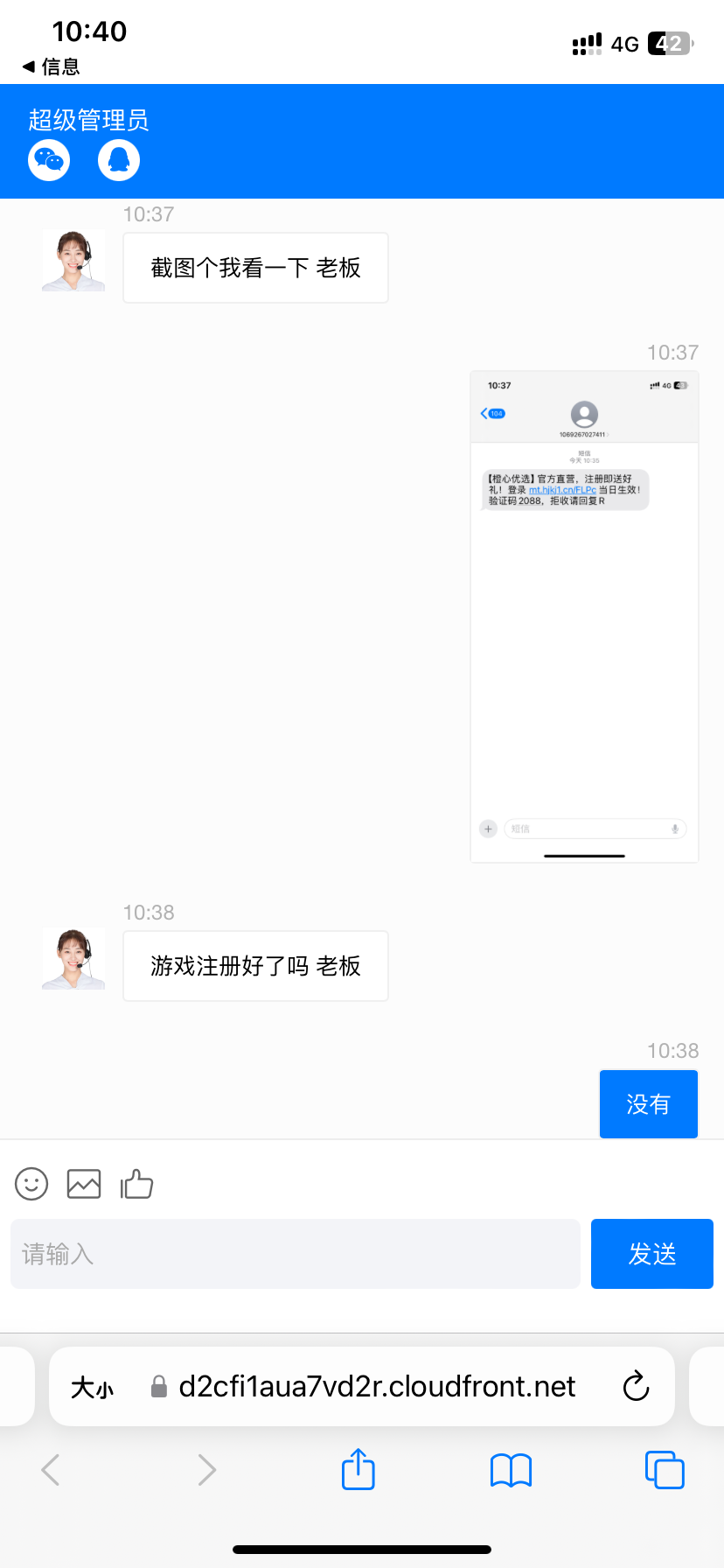Open the QQ contact icon
Image resolution: width=724 pixels, height=1568 pixels.
[x=118, y=160]
